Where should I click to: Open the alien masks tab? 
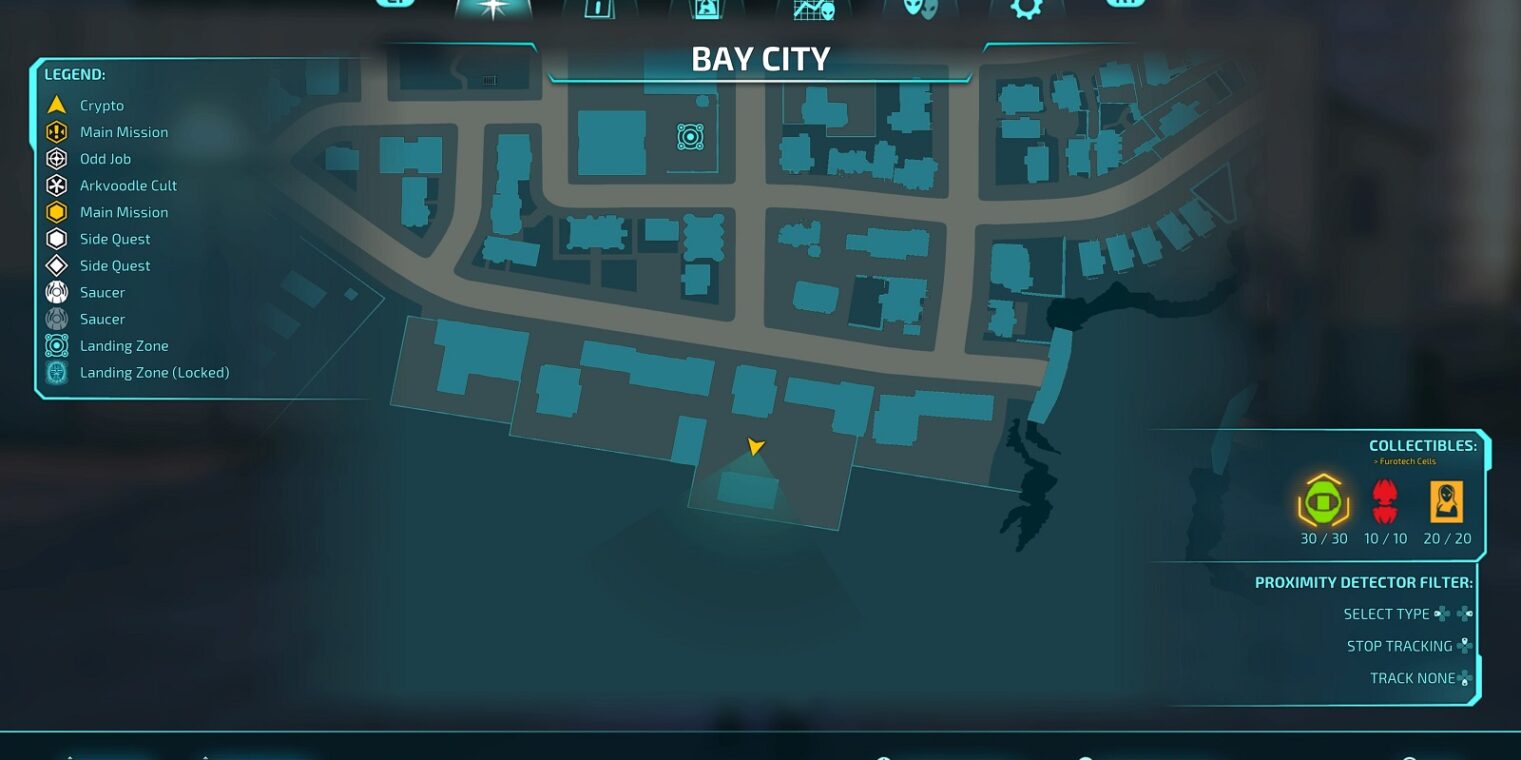tap(922, 8)
